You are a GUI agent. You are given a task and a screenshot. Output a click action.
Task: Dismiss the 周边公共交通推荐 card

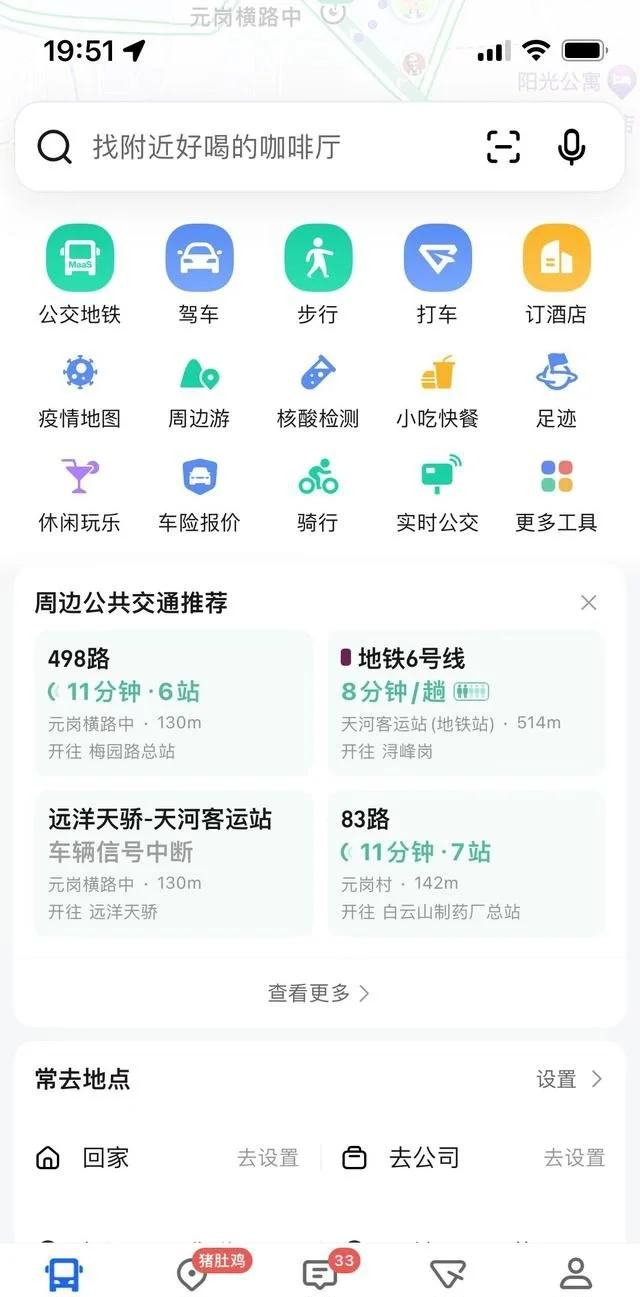point(589,602)
